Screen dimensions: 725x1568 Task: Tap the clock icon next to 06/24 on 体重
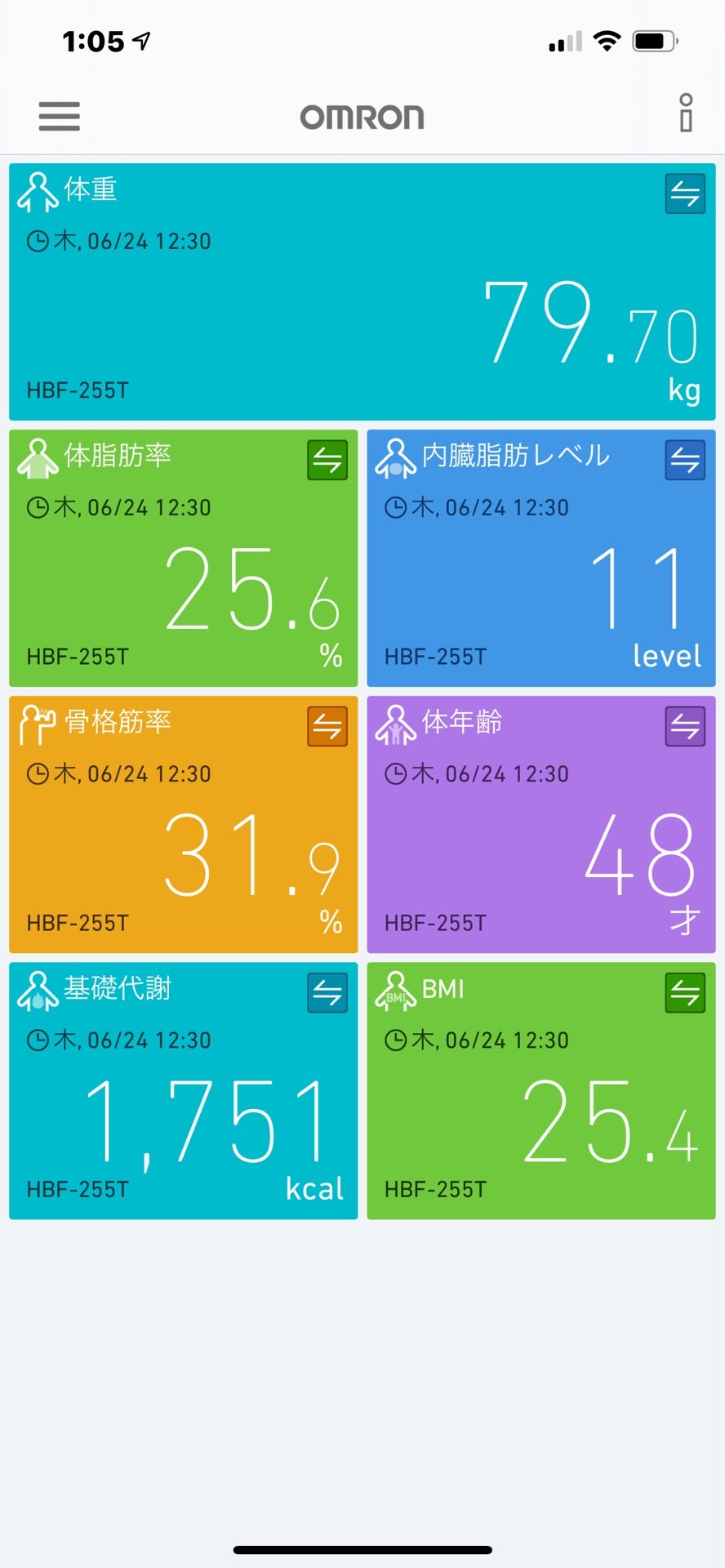38,241
